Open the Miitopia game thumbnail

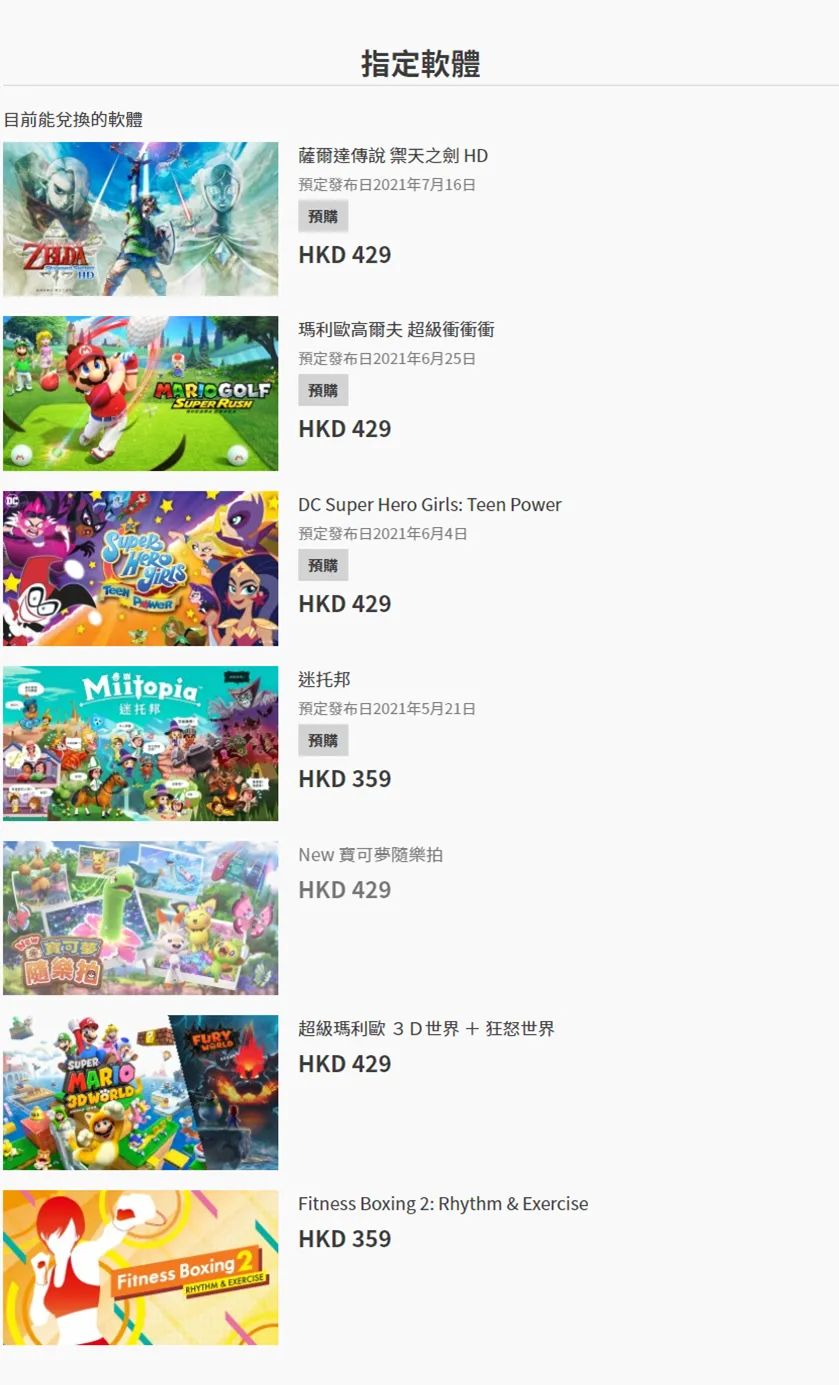coord(140,743)
